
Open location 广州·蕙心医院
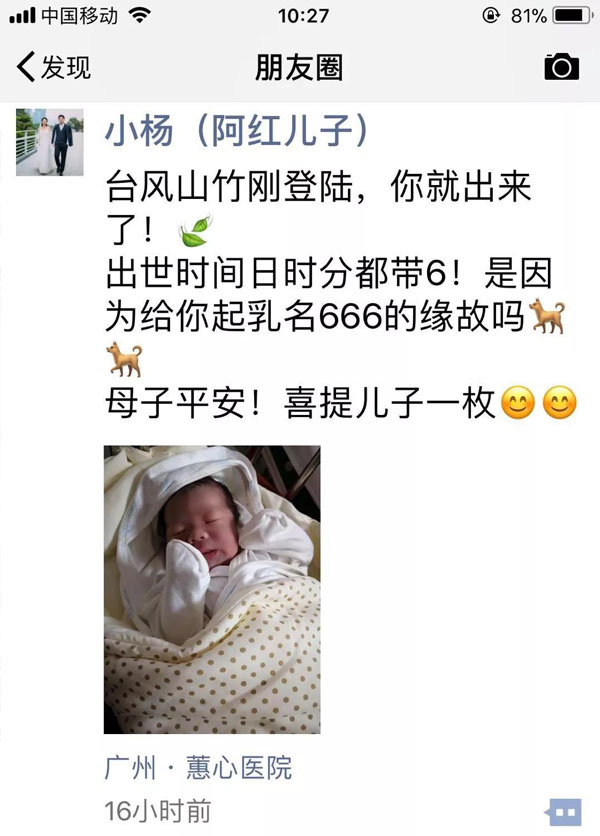[x=198, y=768]
